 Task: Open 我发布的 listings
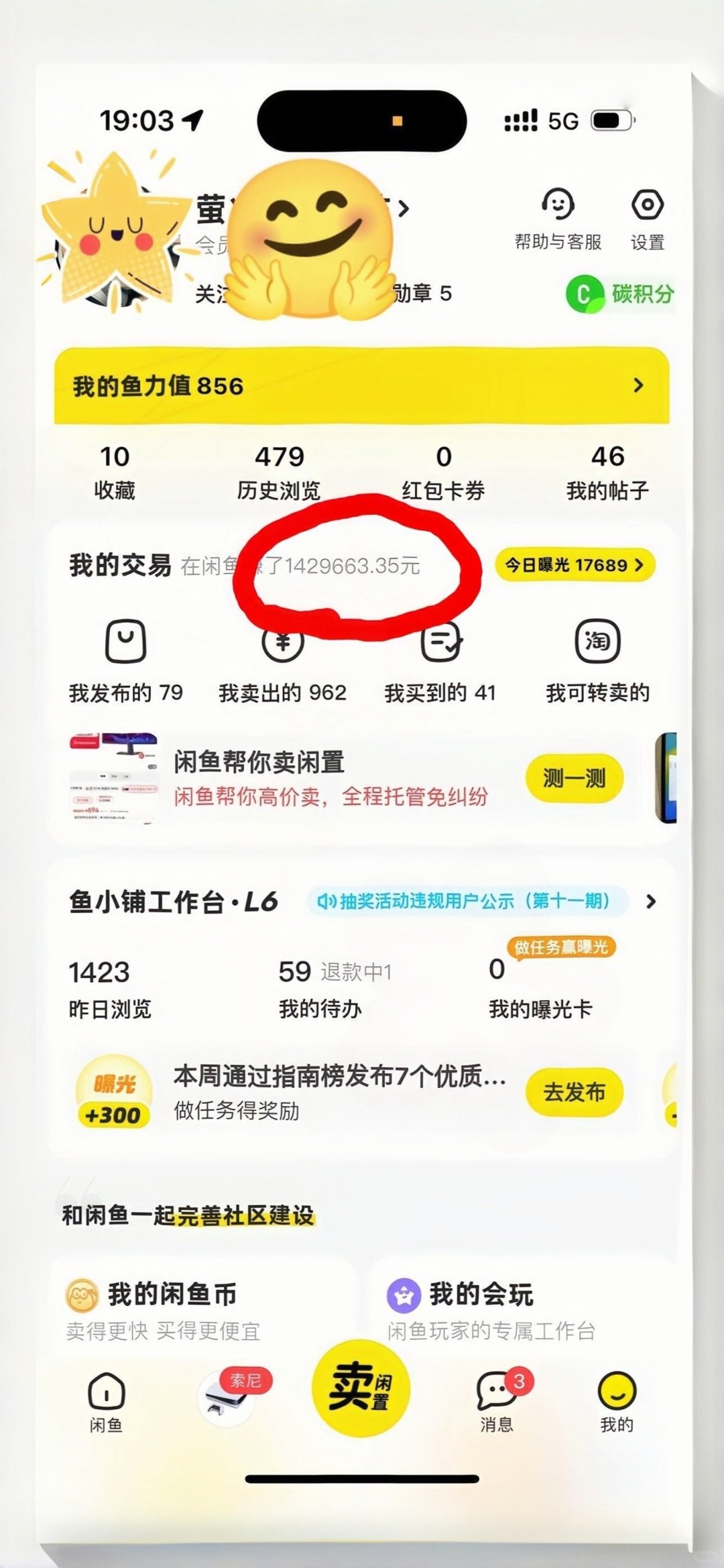coord(126,660)
